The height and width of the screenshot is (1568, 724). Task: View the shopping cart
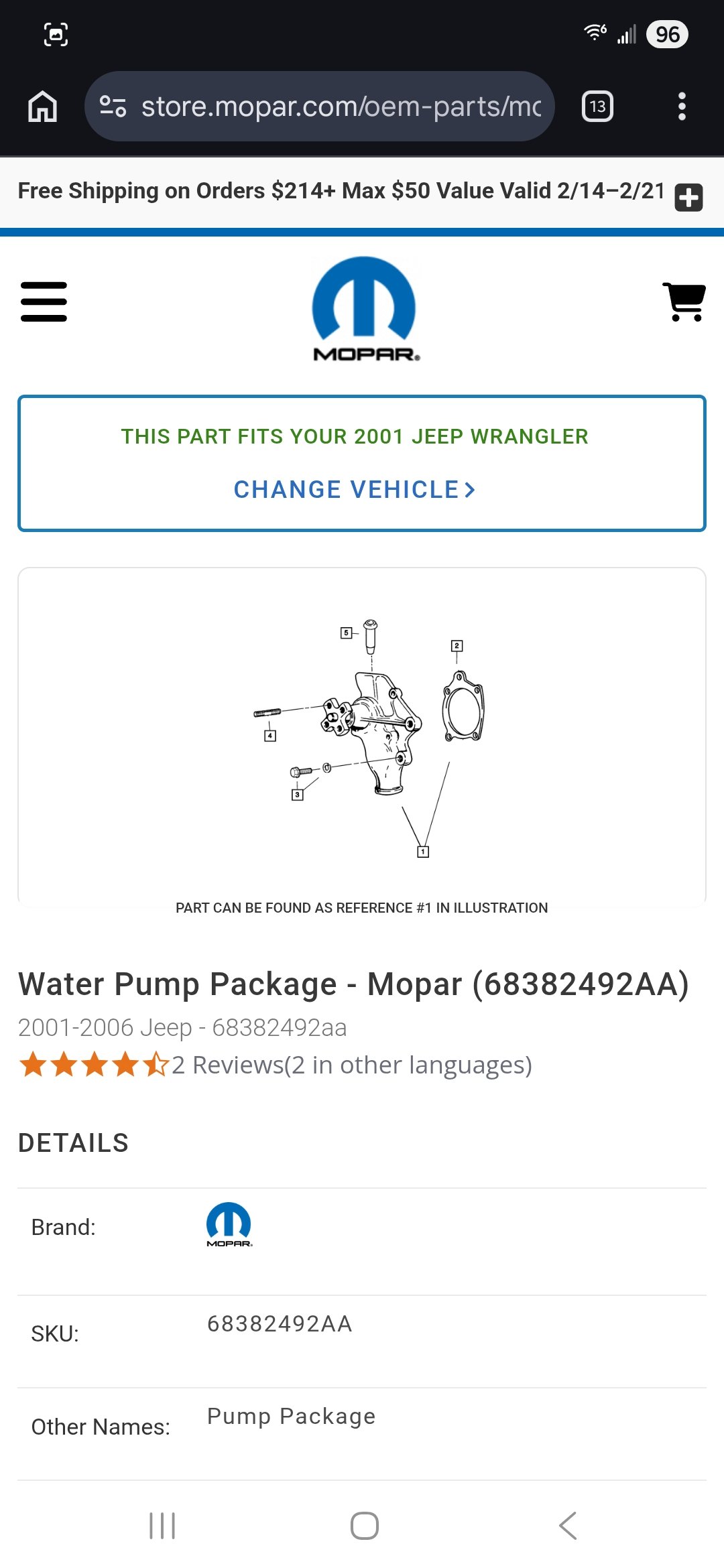684,302
